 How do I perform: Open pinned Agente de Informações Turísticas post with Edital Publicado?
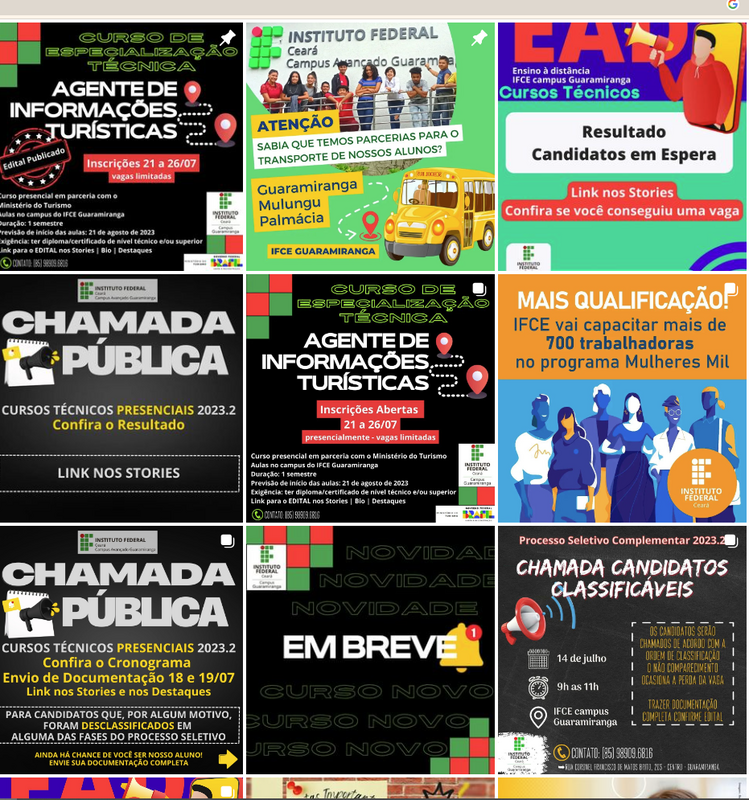tap(121, 146)
